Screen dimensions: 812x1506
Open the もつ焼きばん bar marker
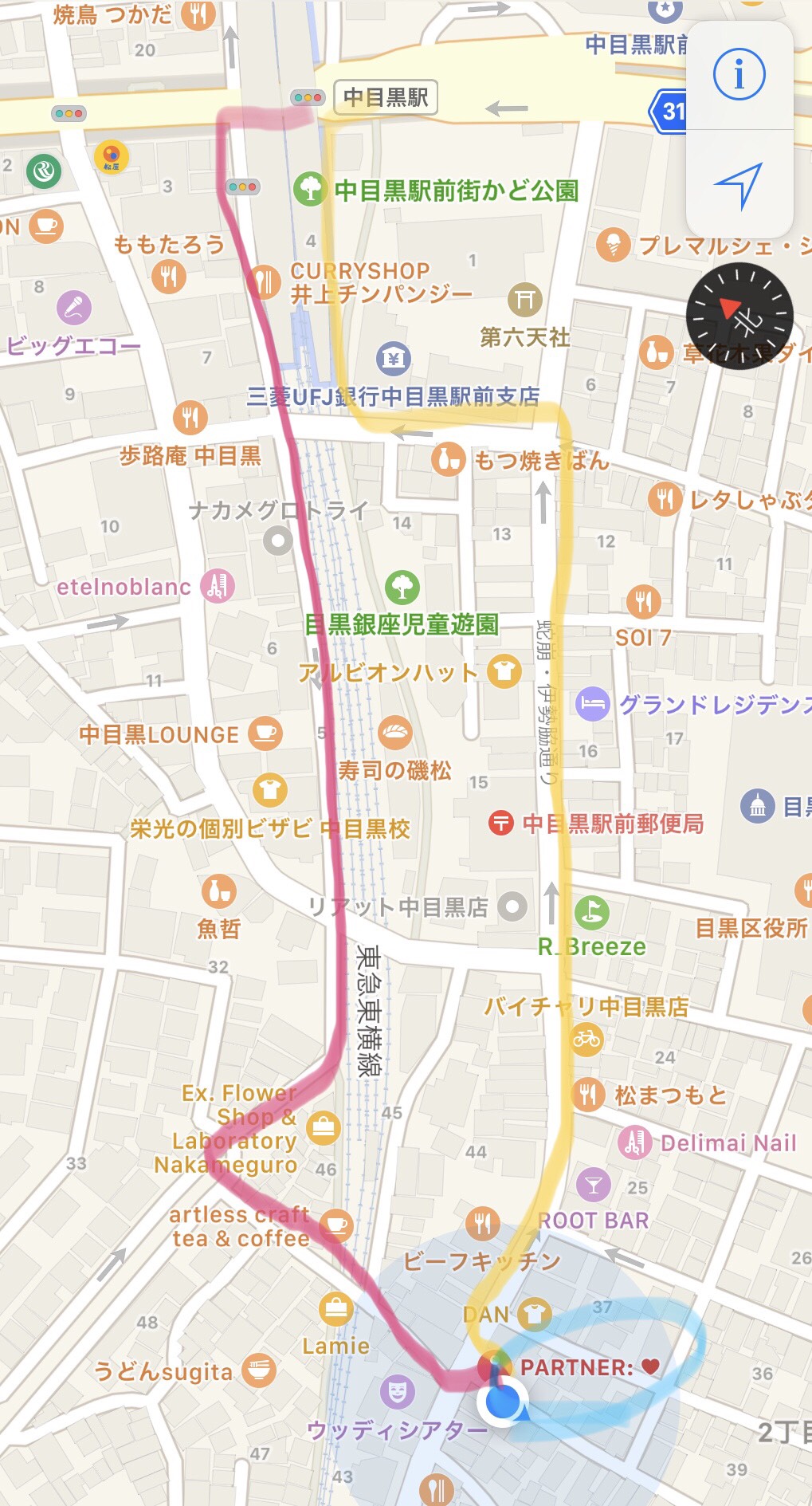tap(449, 460)
